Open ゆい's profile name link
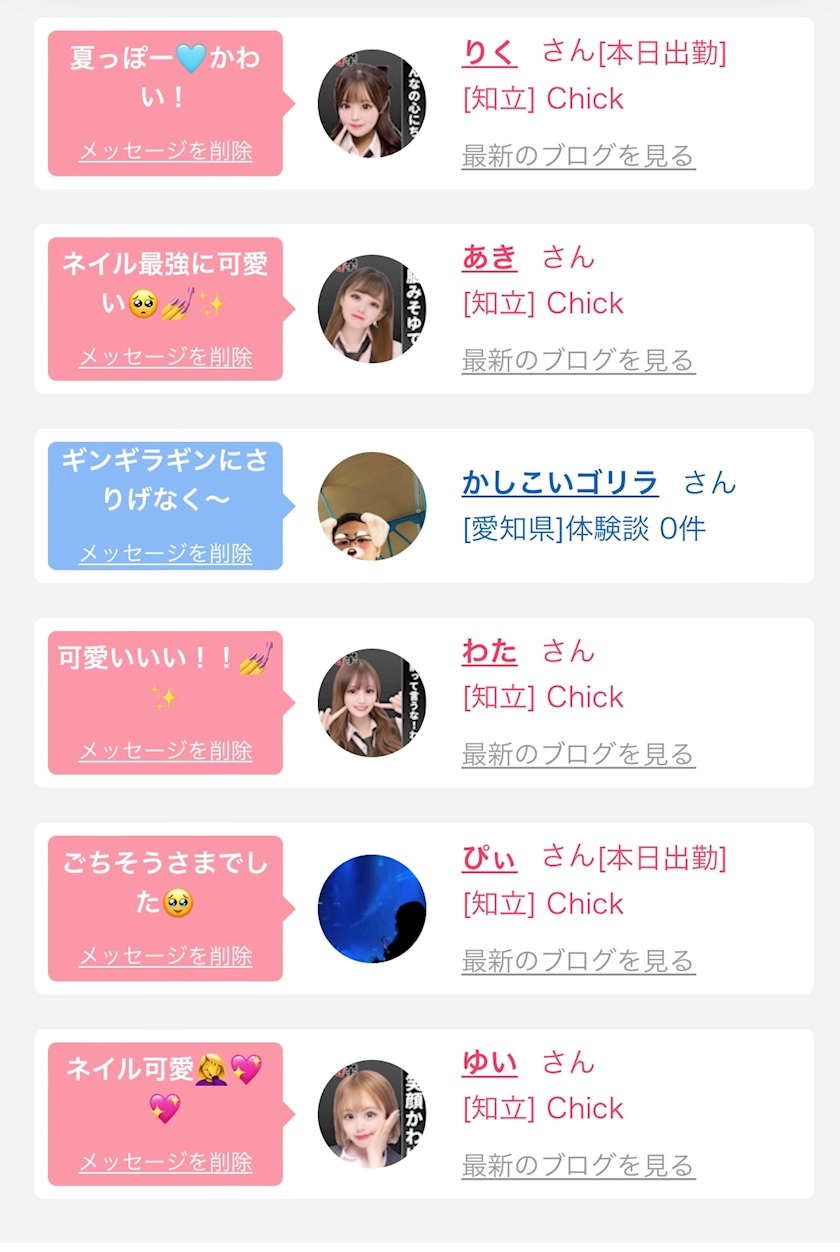This screenshot has height=1252, width=840. point(489,1063)
